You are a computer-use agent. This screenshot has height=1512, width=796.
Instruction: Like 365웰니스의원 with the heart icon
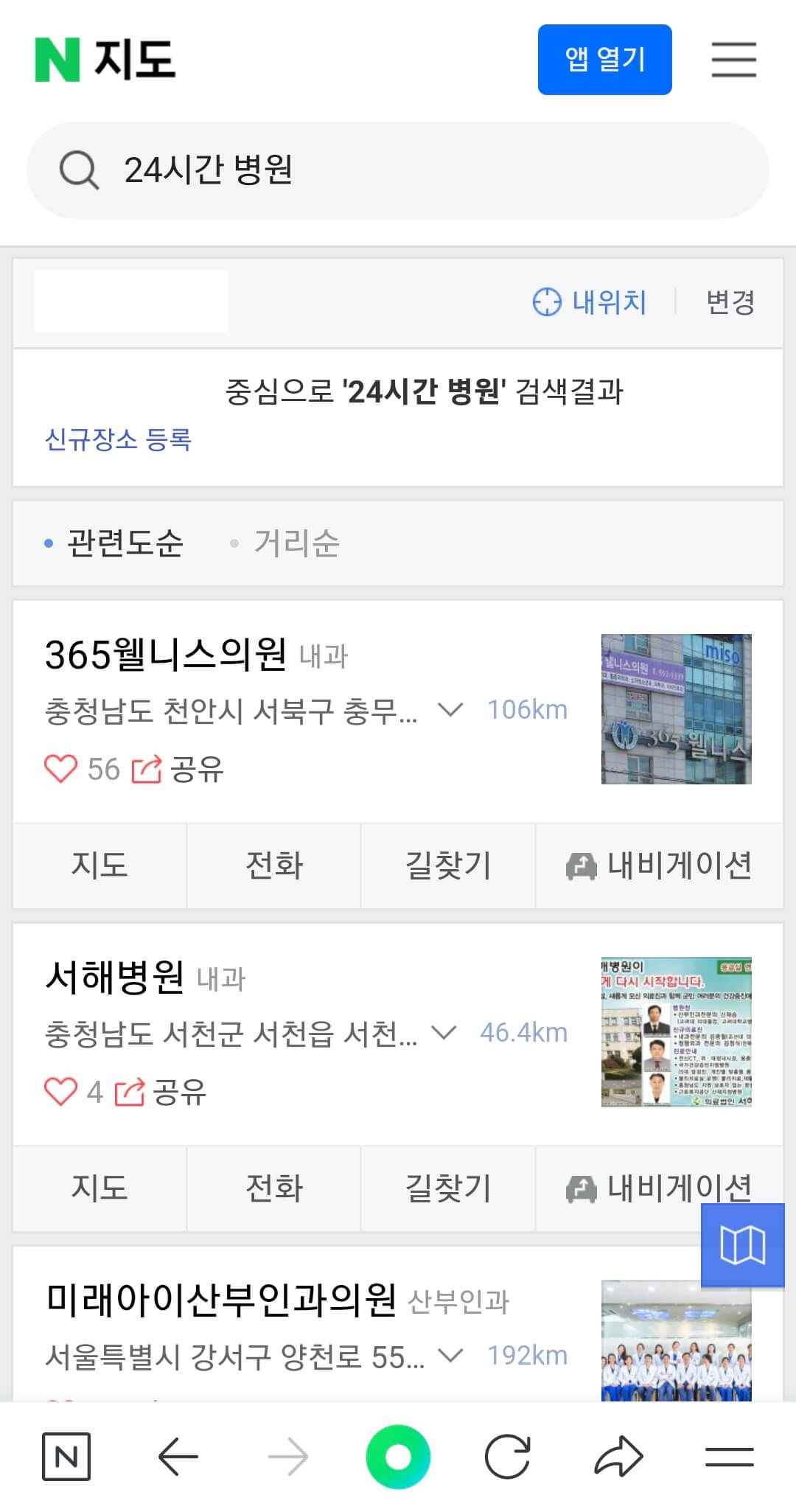click(x=60, y=769)
